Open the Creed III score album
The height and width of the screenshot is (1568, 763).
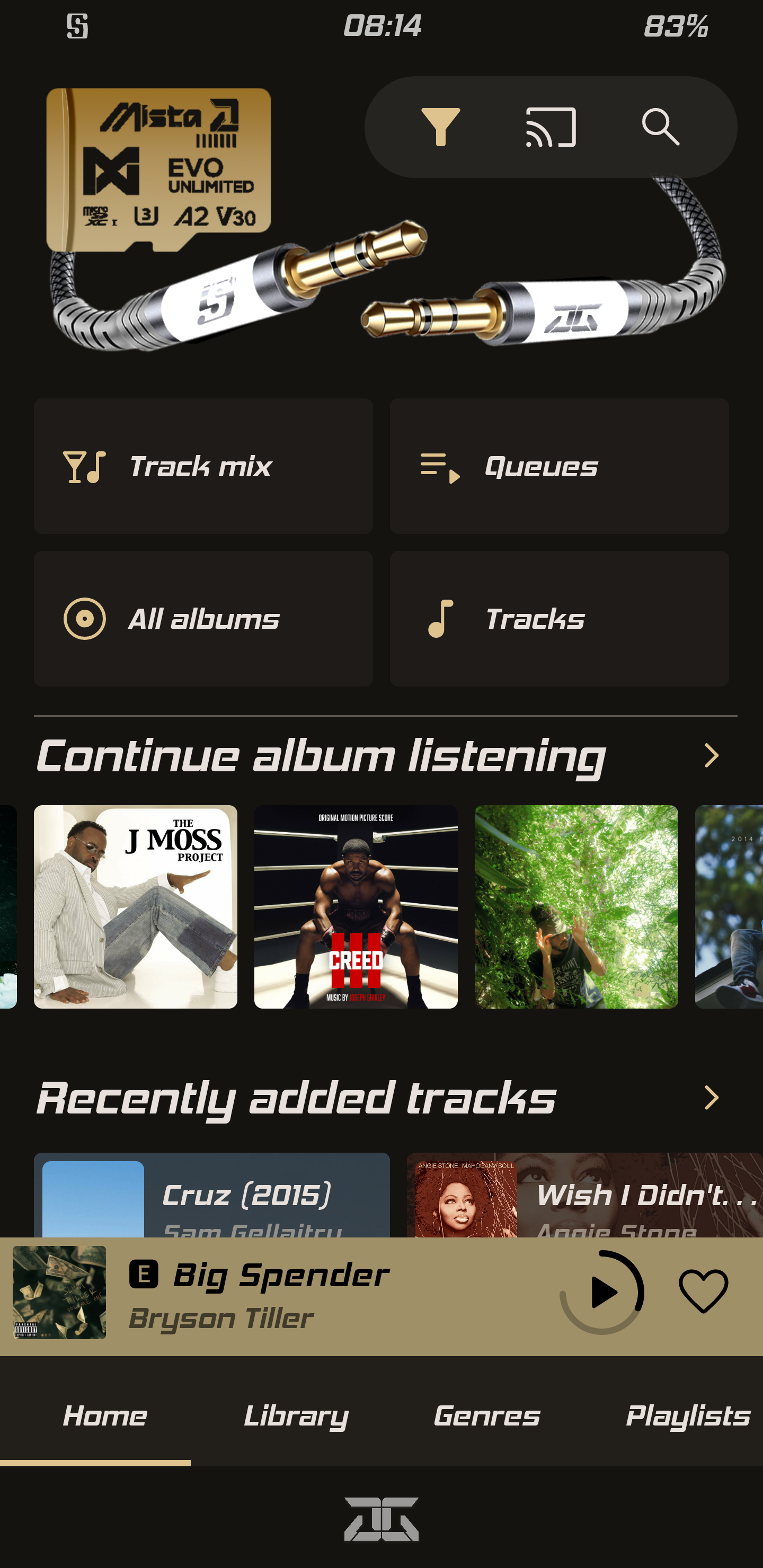[x=356, y=906]
